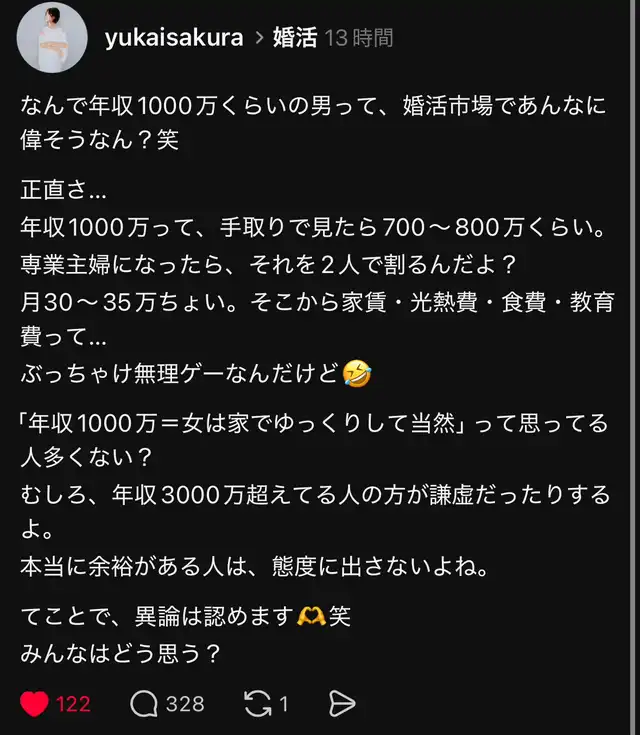Unlike the post with the heart icon

click(34, 704)
